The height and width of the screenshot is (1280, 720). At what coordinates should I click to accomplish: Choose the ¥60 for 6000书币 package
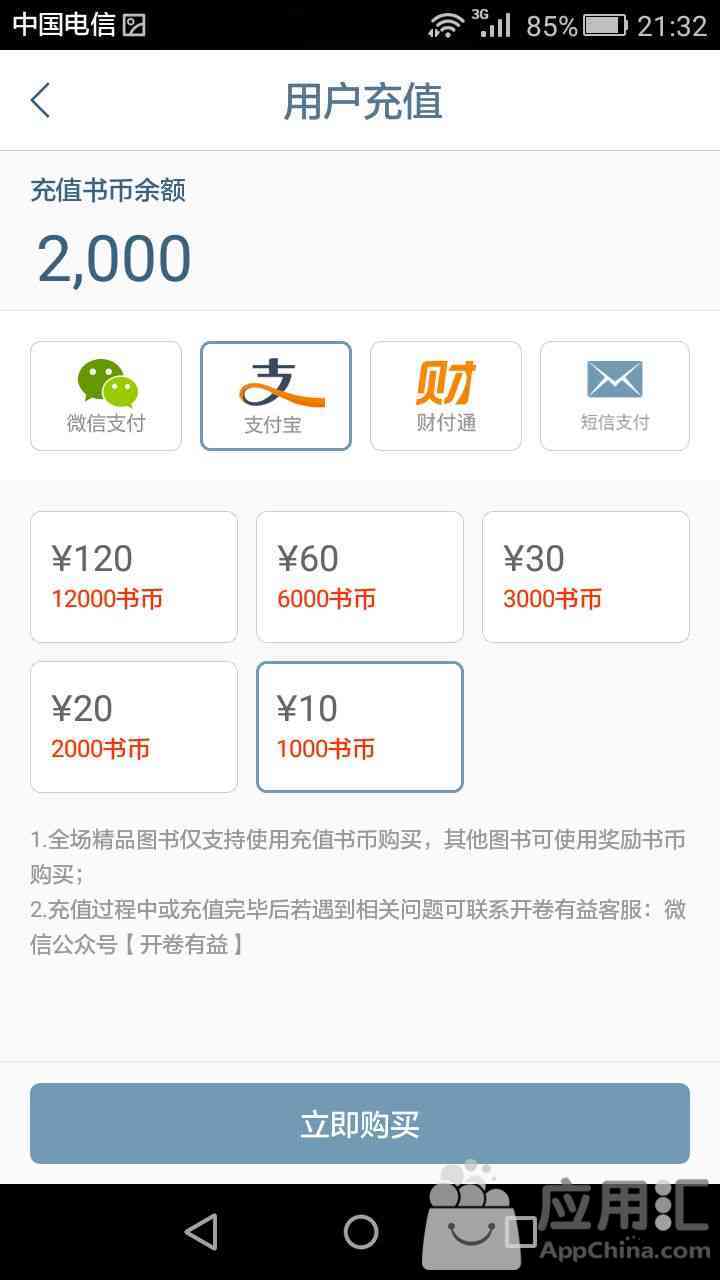pyautogui.click(x=360, y=577)
